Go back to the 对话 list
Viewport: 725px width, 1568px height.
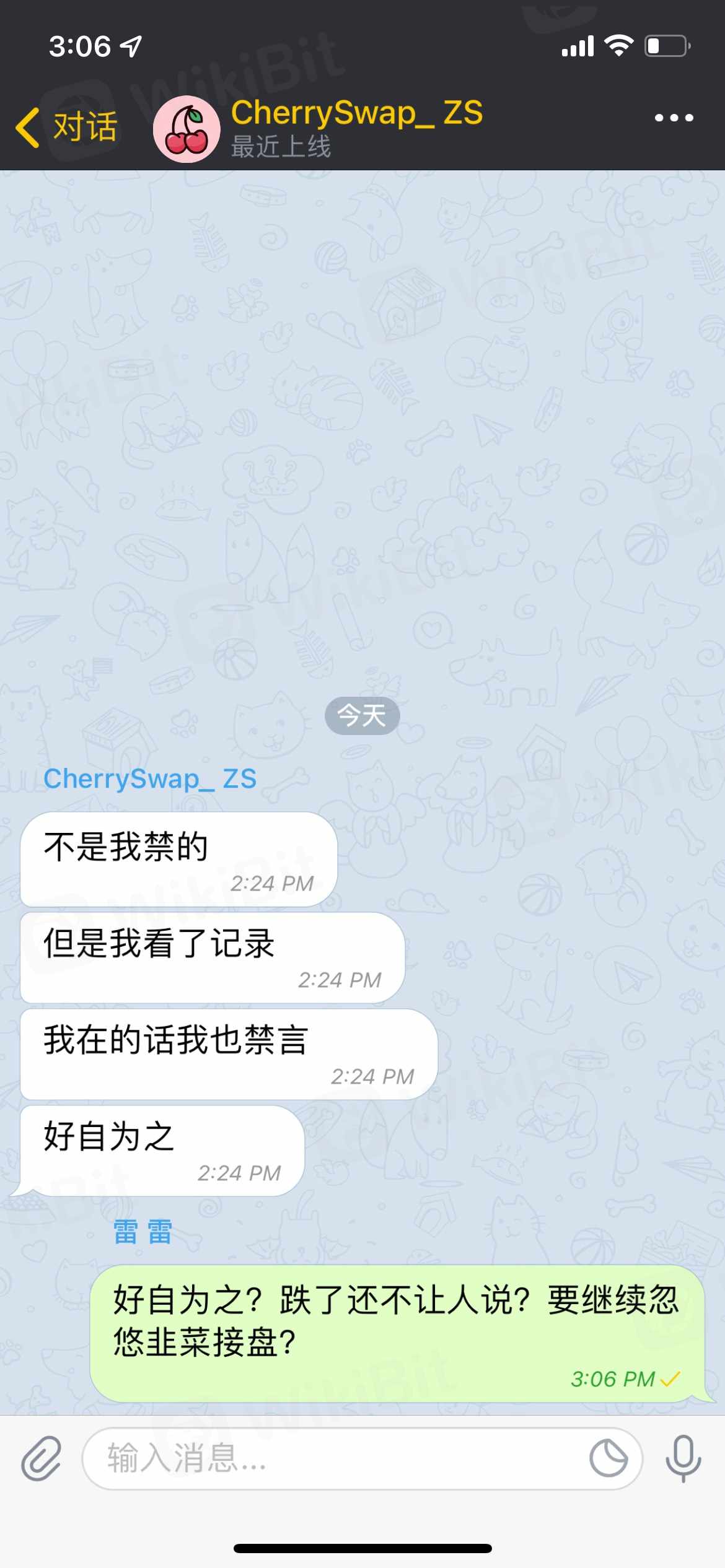(67, 128)
